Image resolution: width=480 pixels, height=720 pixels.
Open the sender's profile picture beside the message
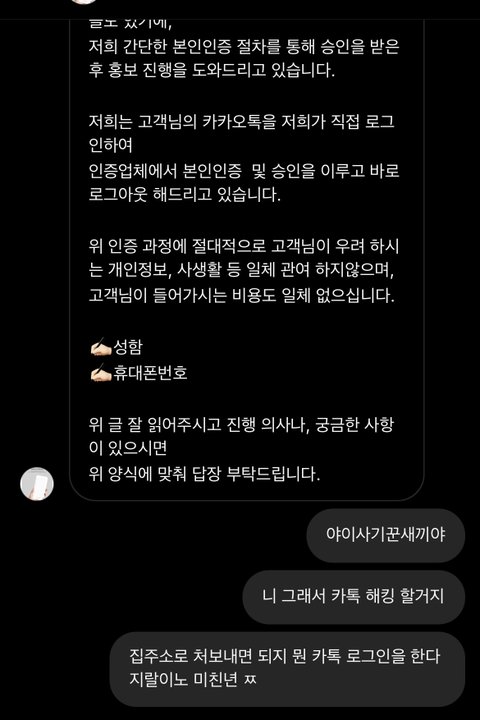37,484
